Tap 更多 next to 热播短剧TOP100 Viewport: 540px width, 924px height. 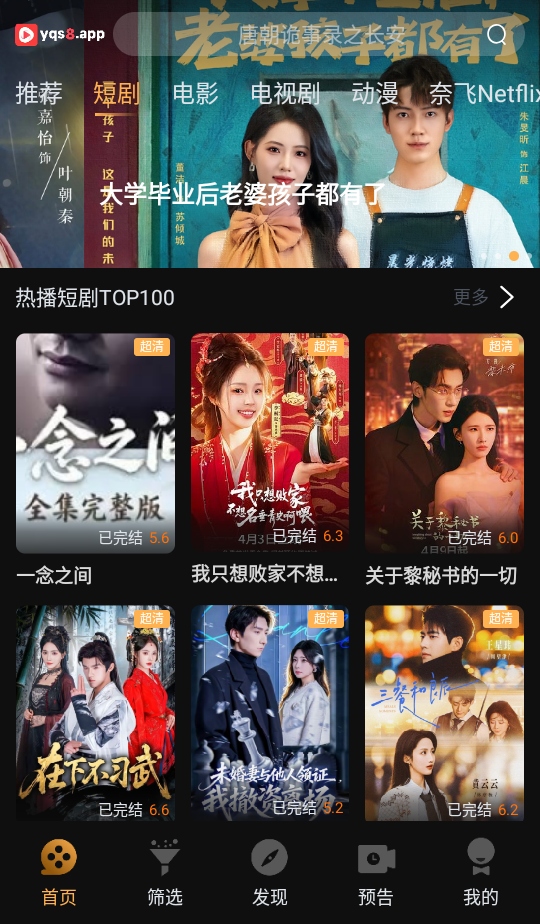click(x=485, y=298)
